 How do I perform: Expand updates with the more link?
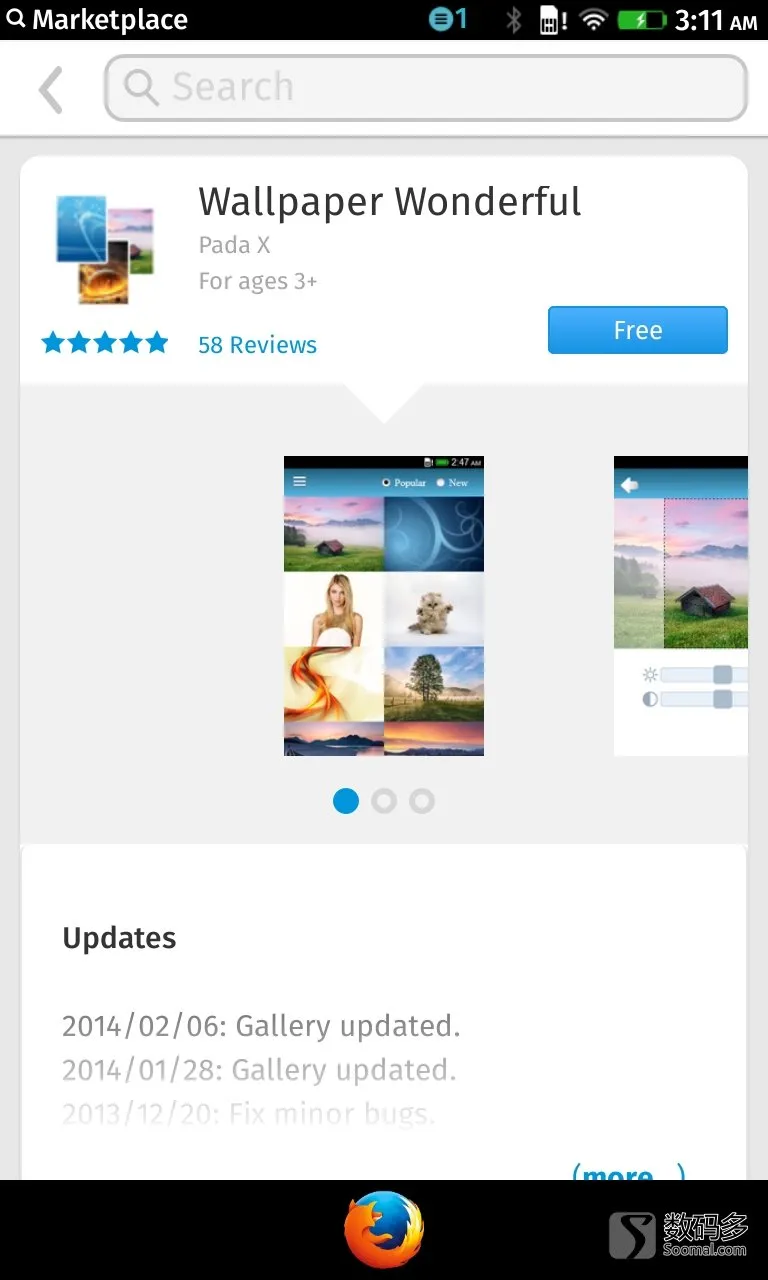point(628,1172)
